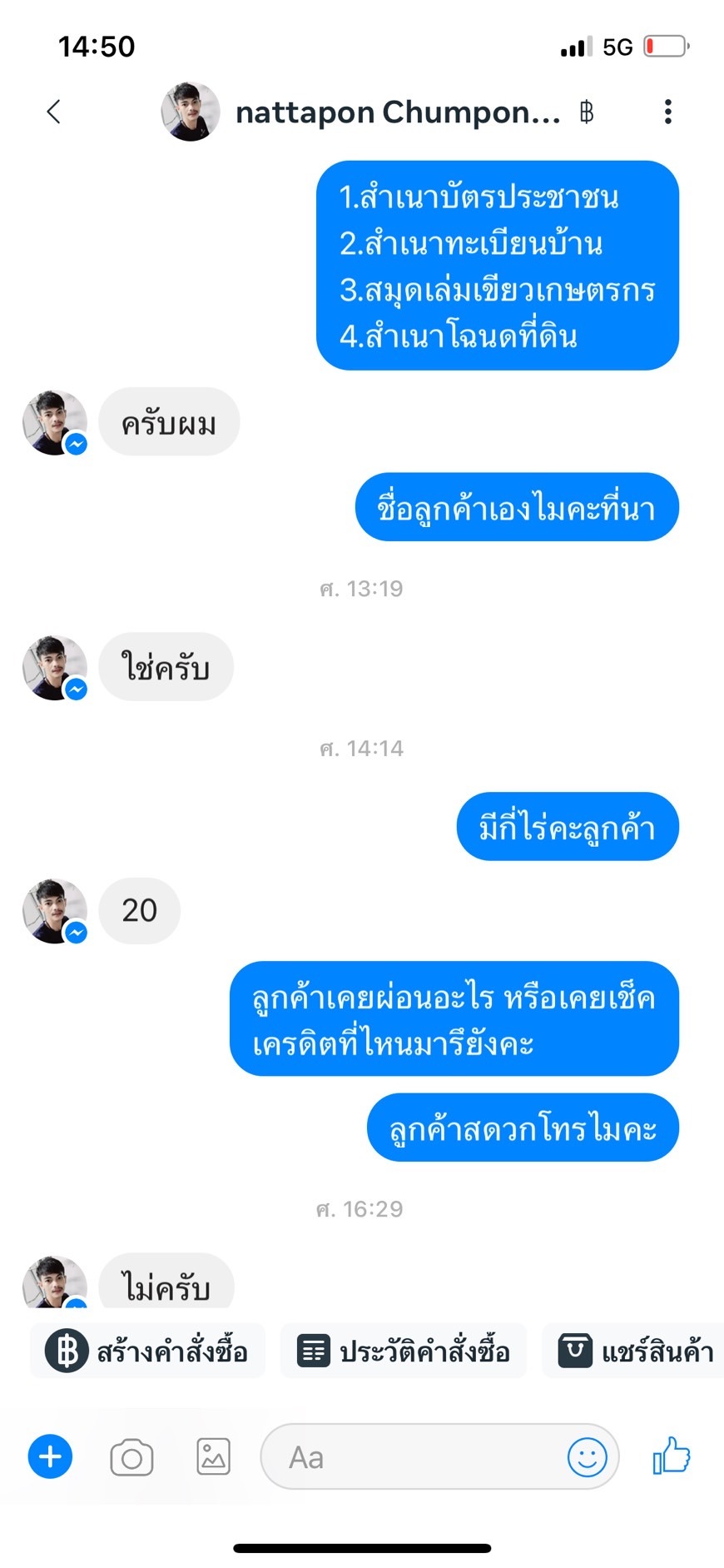Tap the sender's avatar beside ครับผม
Image resolution: width=724 pixels, height=1568 pixels.
coord(54,422)
